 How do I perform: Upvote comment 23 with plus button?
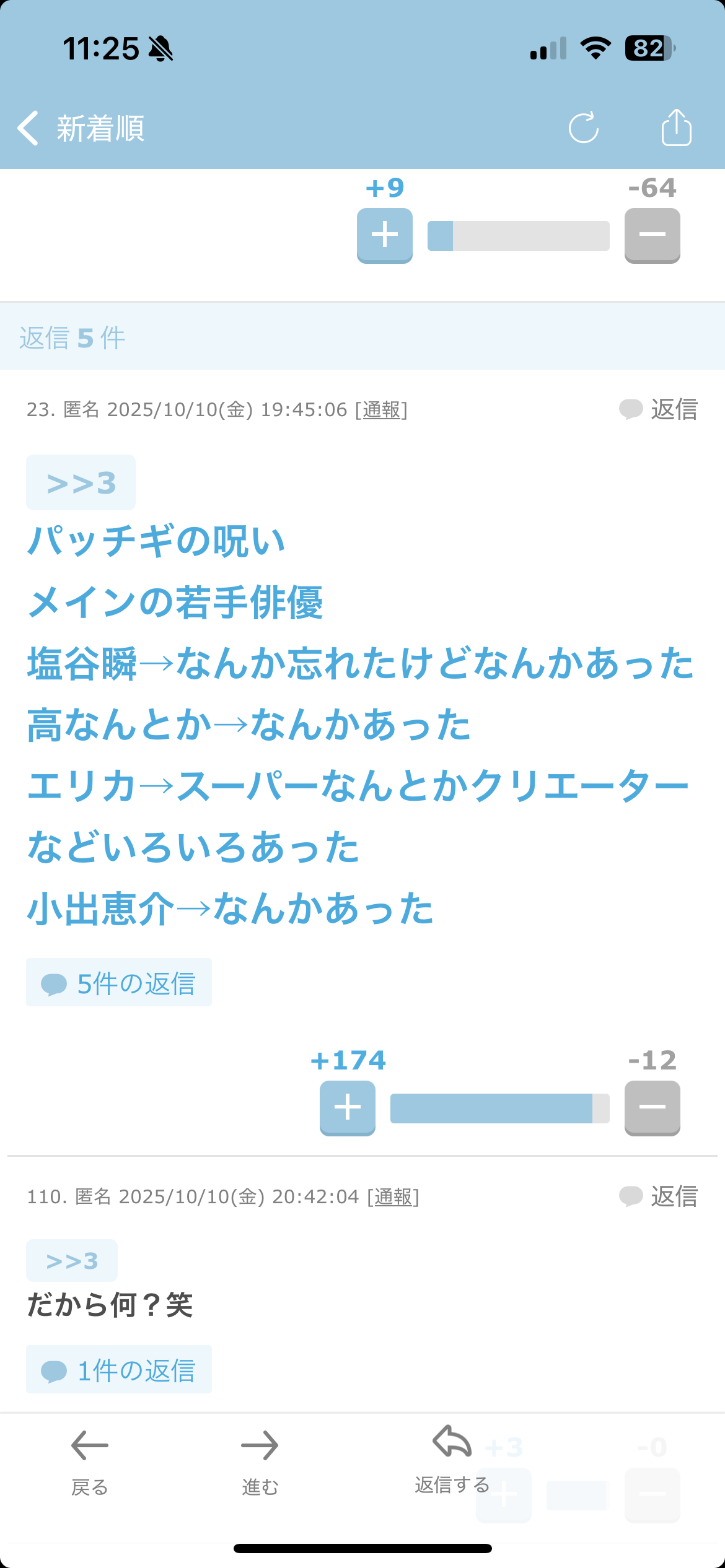coord(347,1108)
